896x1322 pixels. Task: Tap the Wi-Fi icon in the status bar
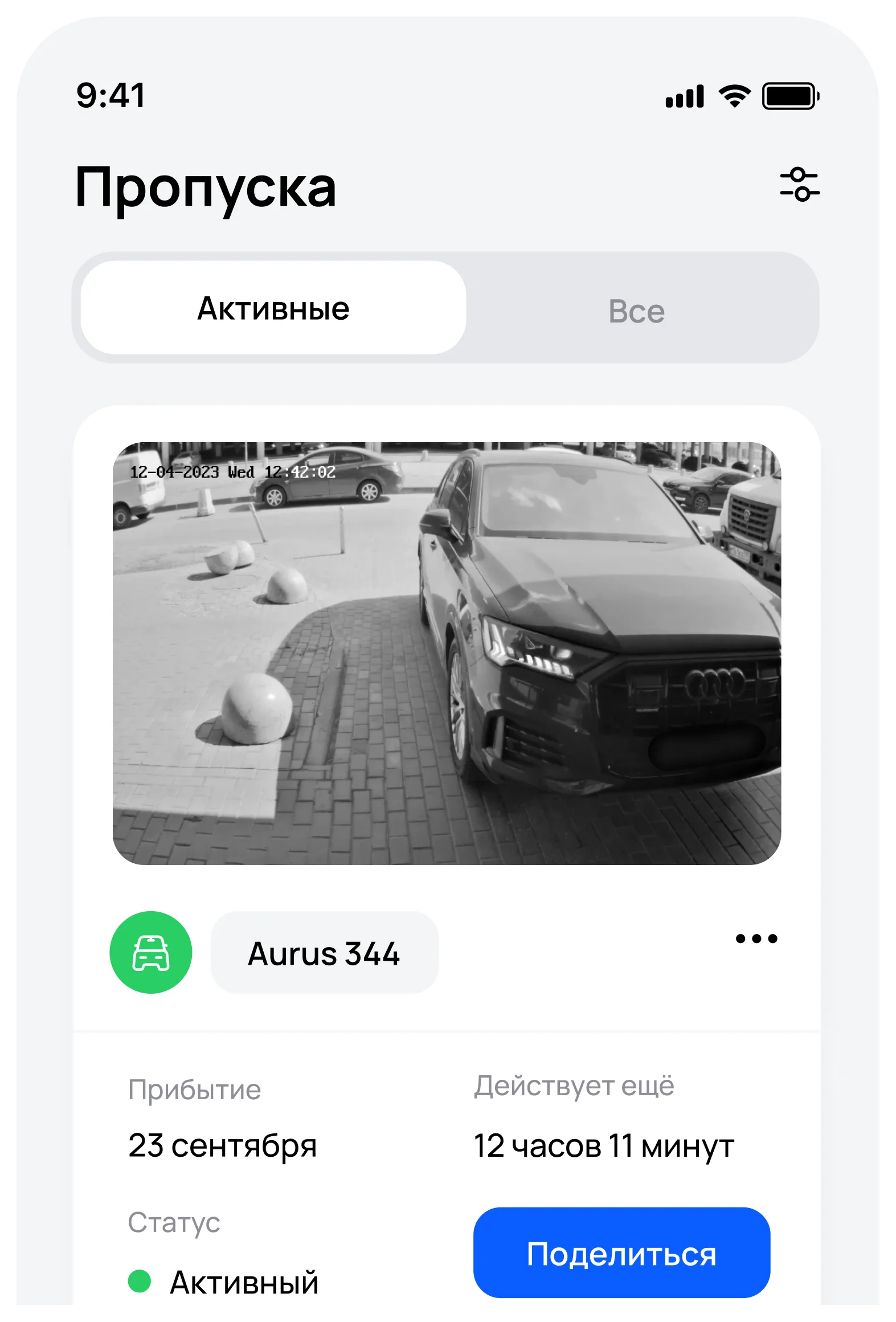tap(734, 96)
